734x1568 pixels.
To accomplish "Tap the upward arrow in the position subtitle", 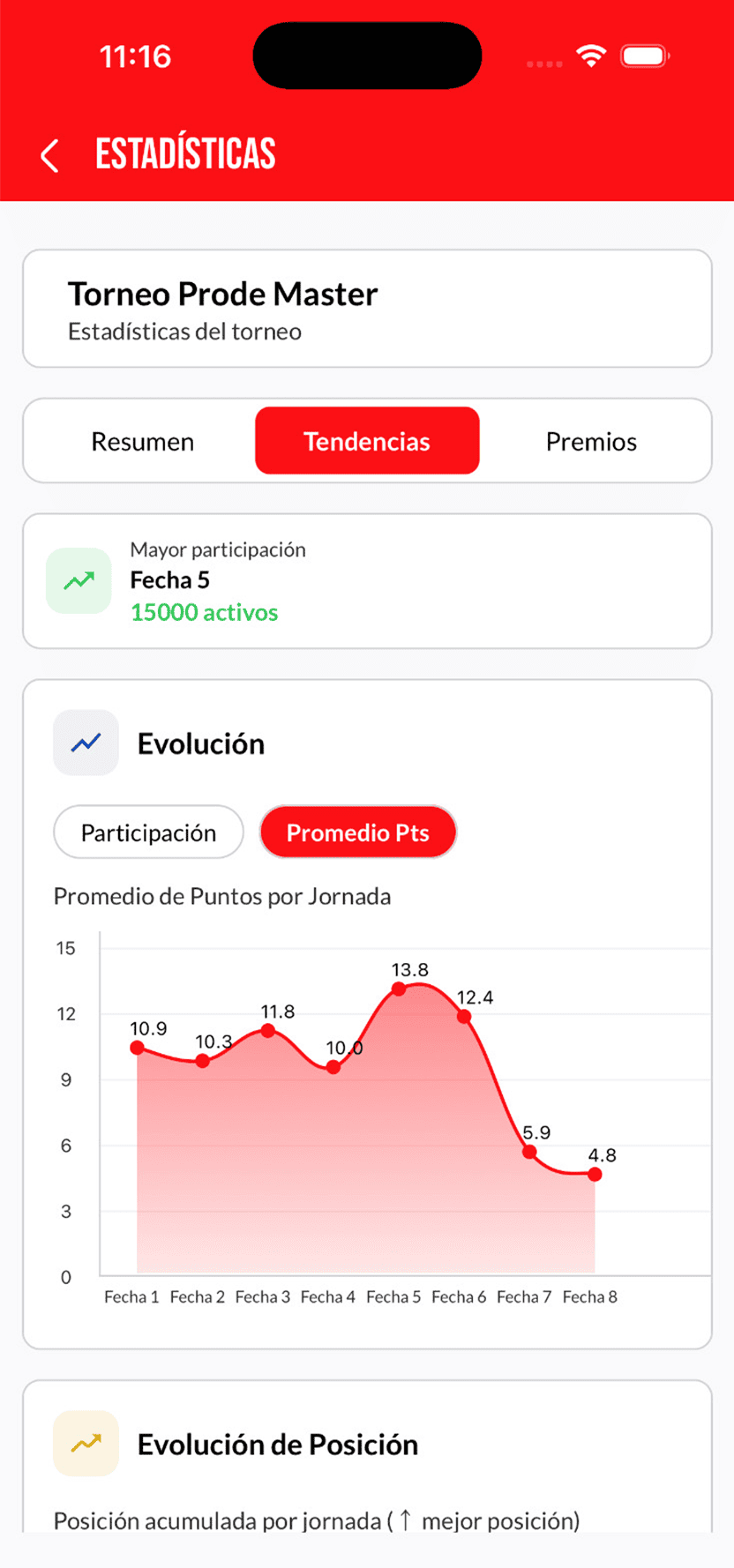I will 407,1519.
